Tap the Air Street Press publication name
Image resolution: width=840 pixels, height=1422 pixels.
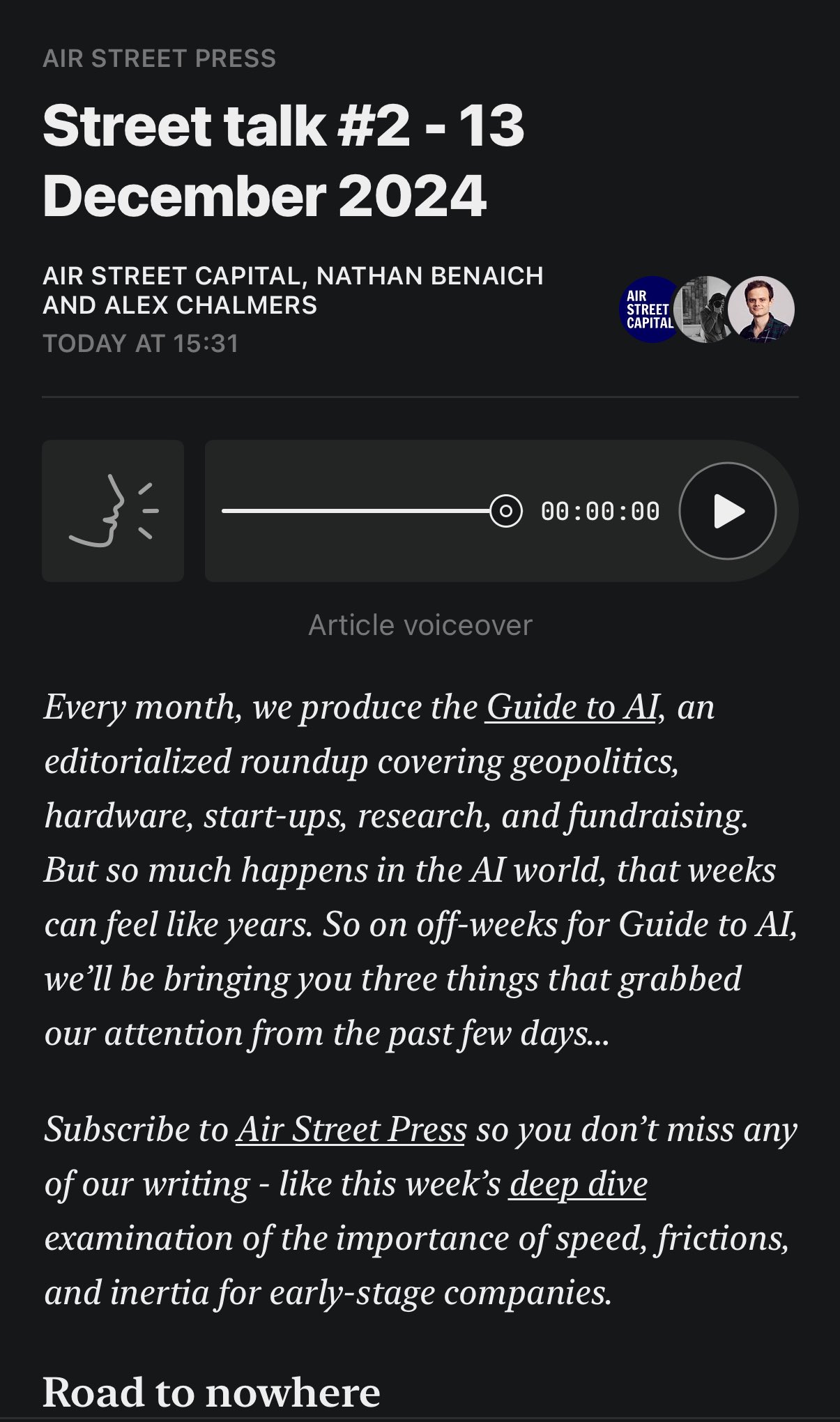coord(159,59)
